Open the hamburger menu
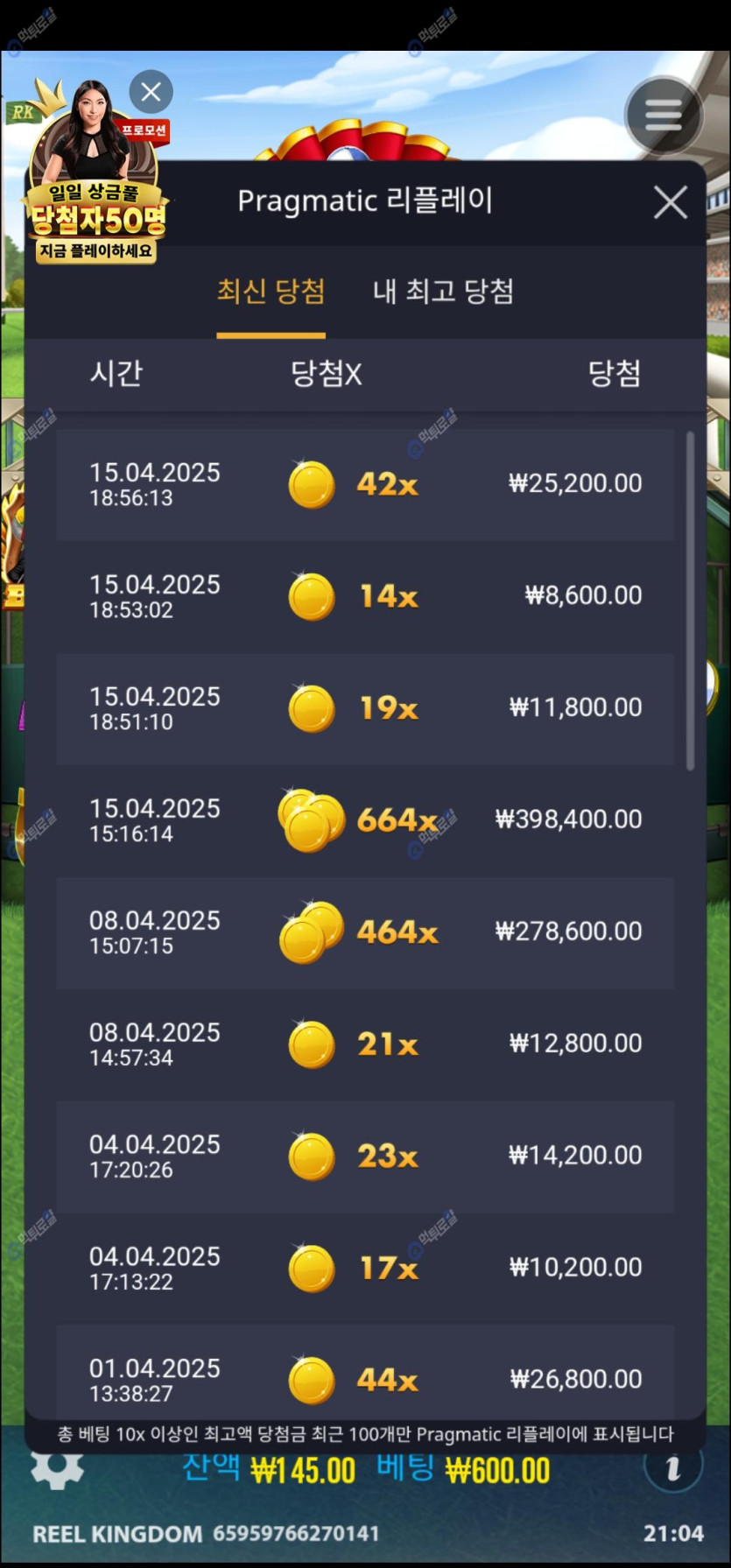 (x=663, y=116)
